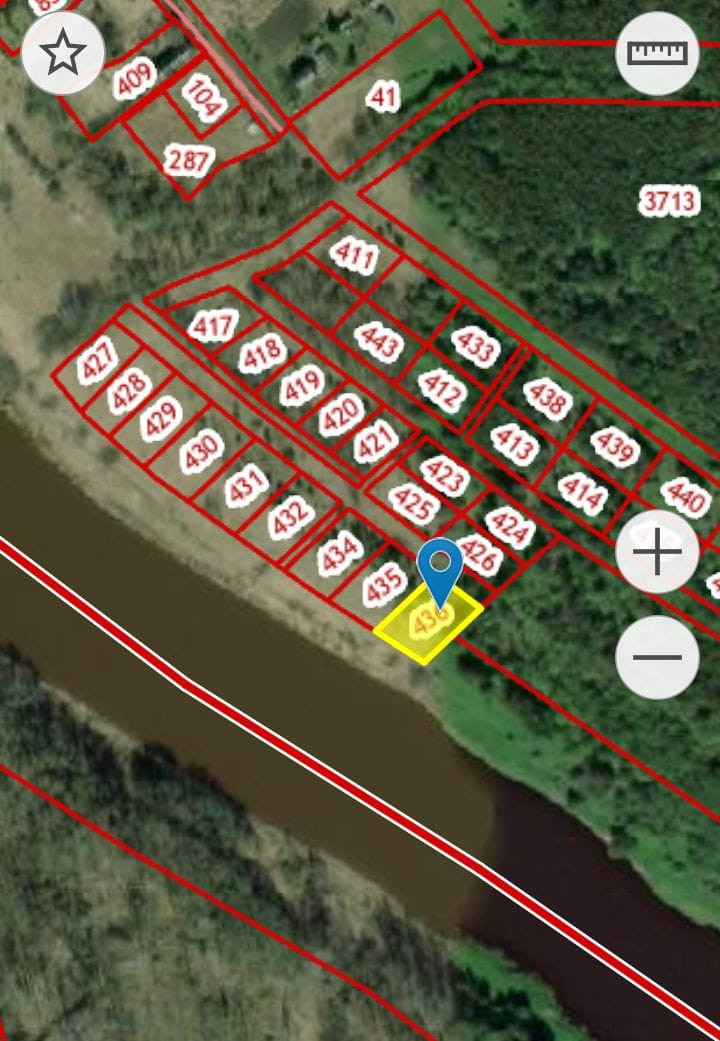The image size is (720, 1041).
Task: Add this parcel to favorites with the star
Action: tap(63, 54)
